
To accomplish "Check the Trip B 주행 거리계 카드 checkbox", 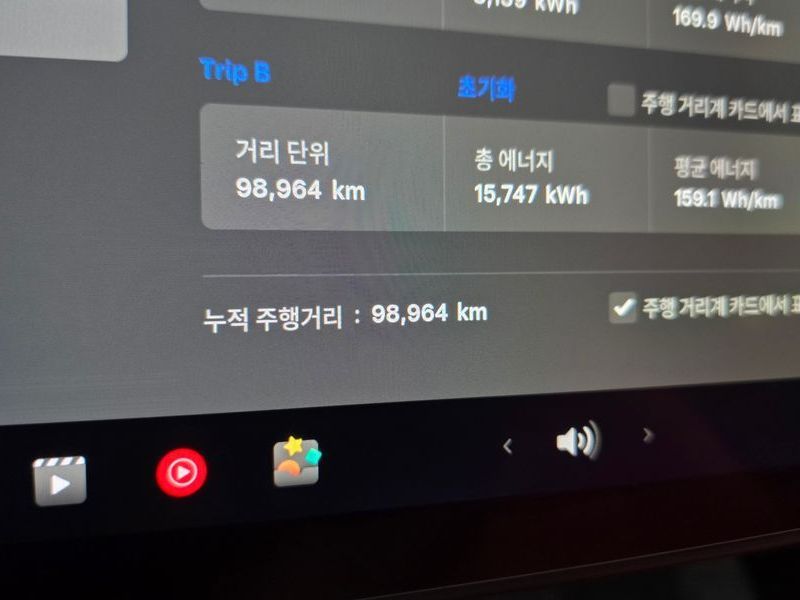I will click(621, 101).
